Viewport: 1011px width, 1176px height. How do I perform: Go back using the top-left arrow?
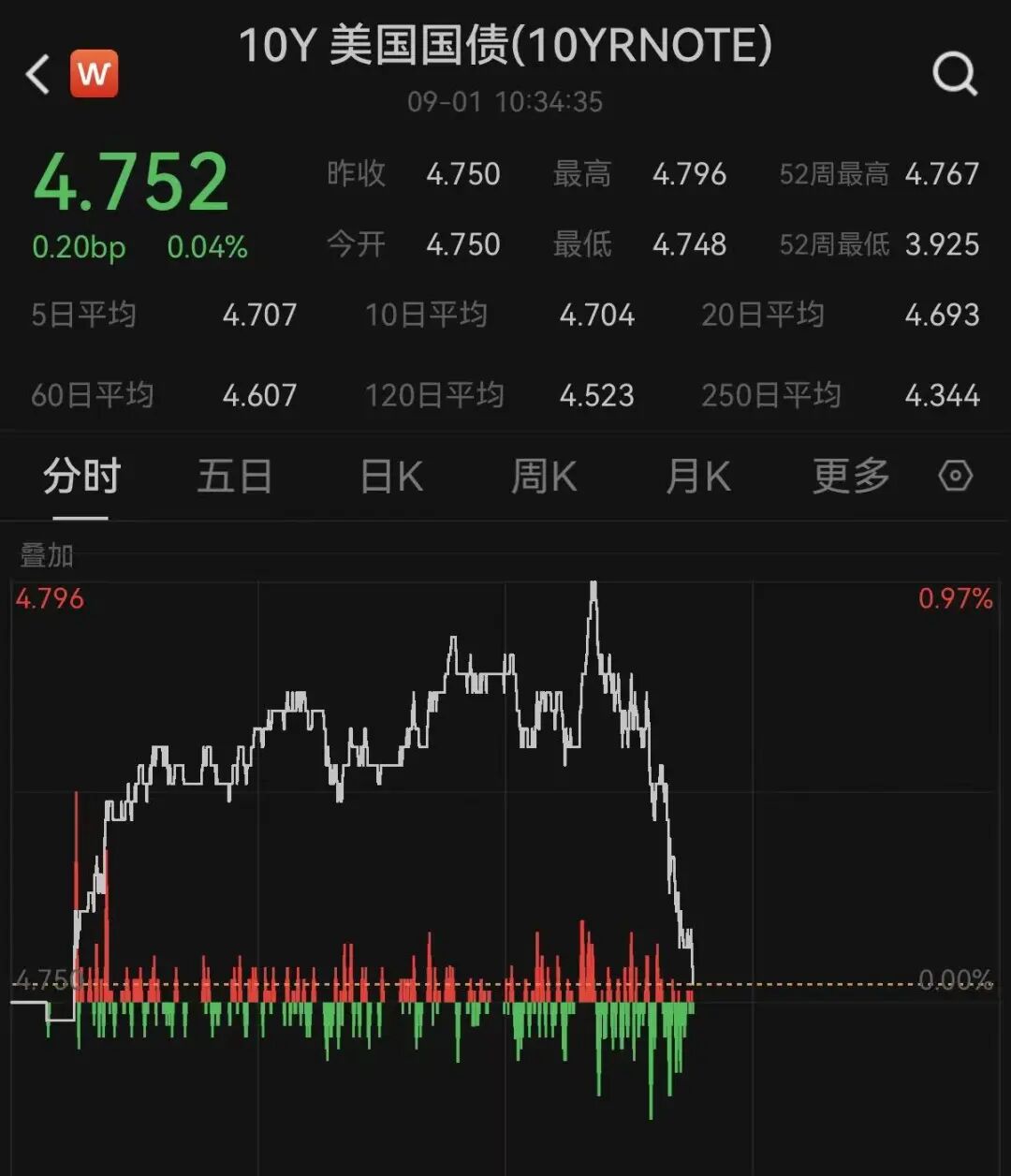(37, 74)
